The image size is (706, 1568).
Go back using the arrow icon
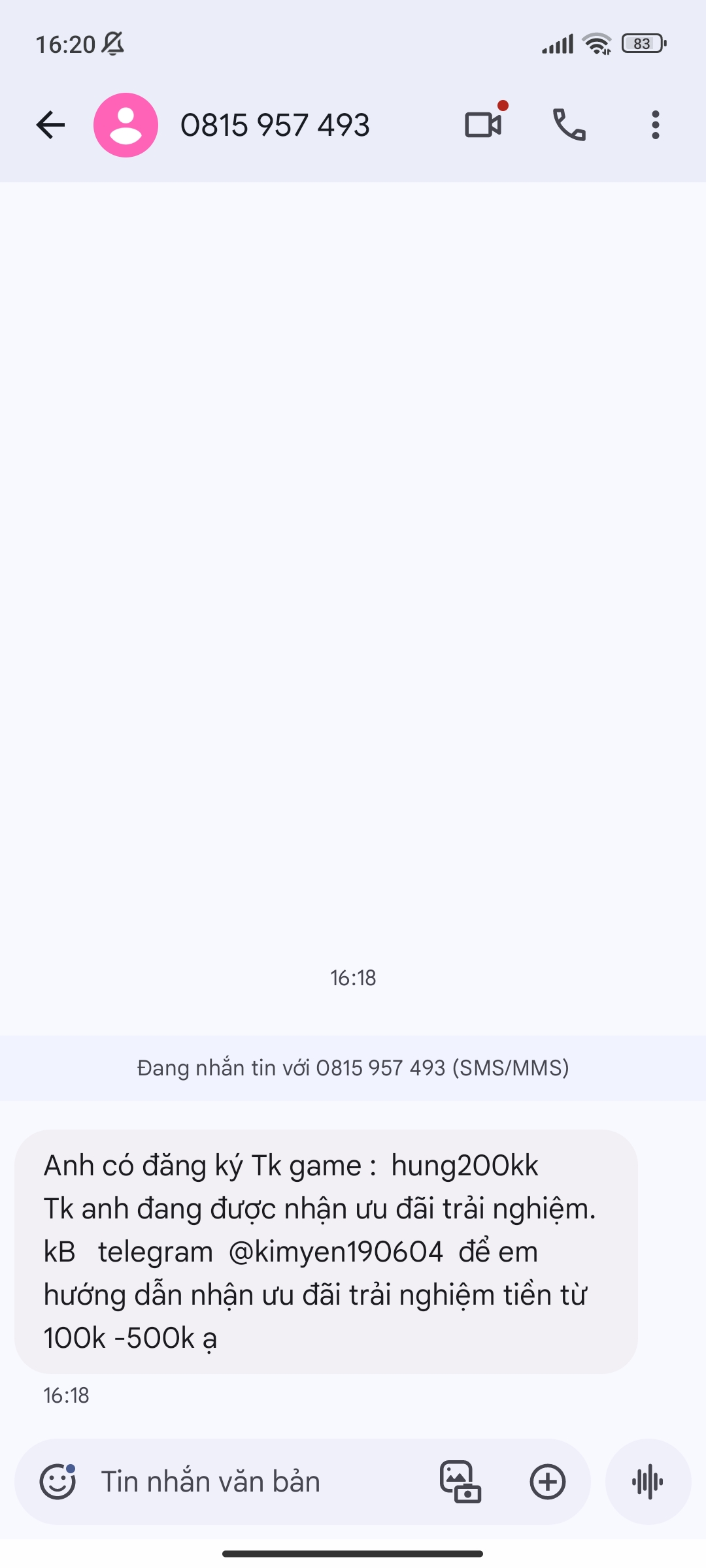(50, 125)
